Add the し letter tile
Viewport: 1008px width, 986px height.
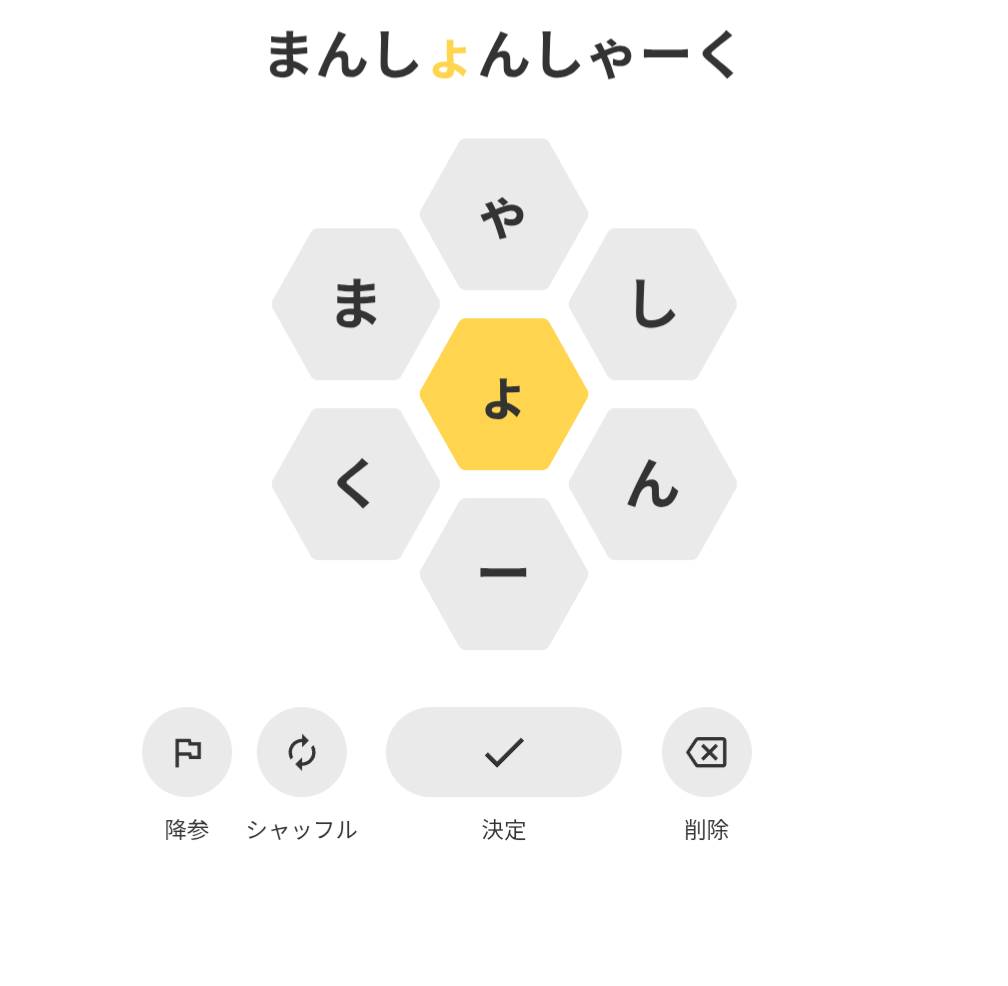click(x=652, y=304)
